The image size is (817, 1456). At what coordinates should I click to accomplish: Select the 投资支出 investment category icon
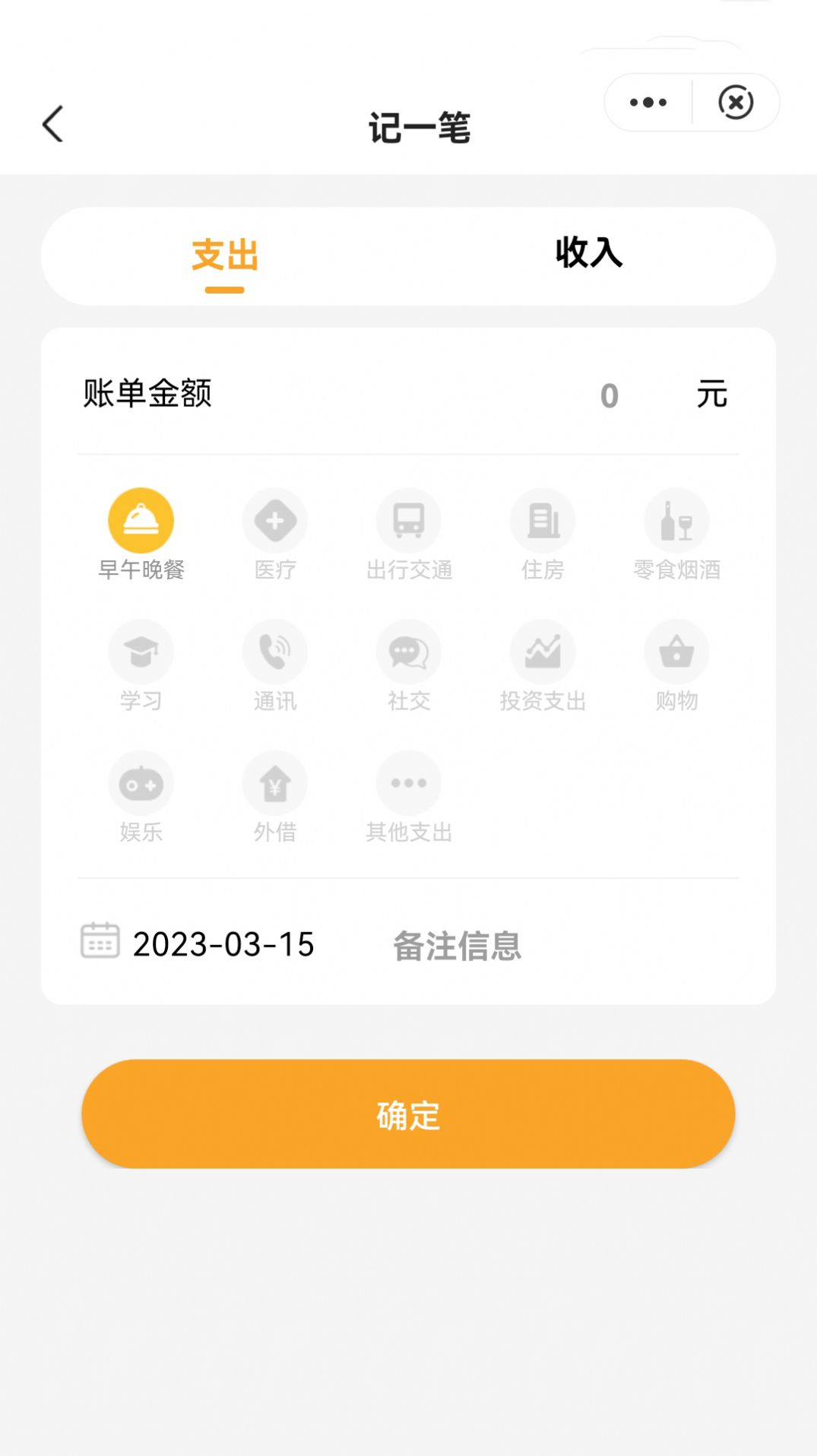tap(543, 652)
